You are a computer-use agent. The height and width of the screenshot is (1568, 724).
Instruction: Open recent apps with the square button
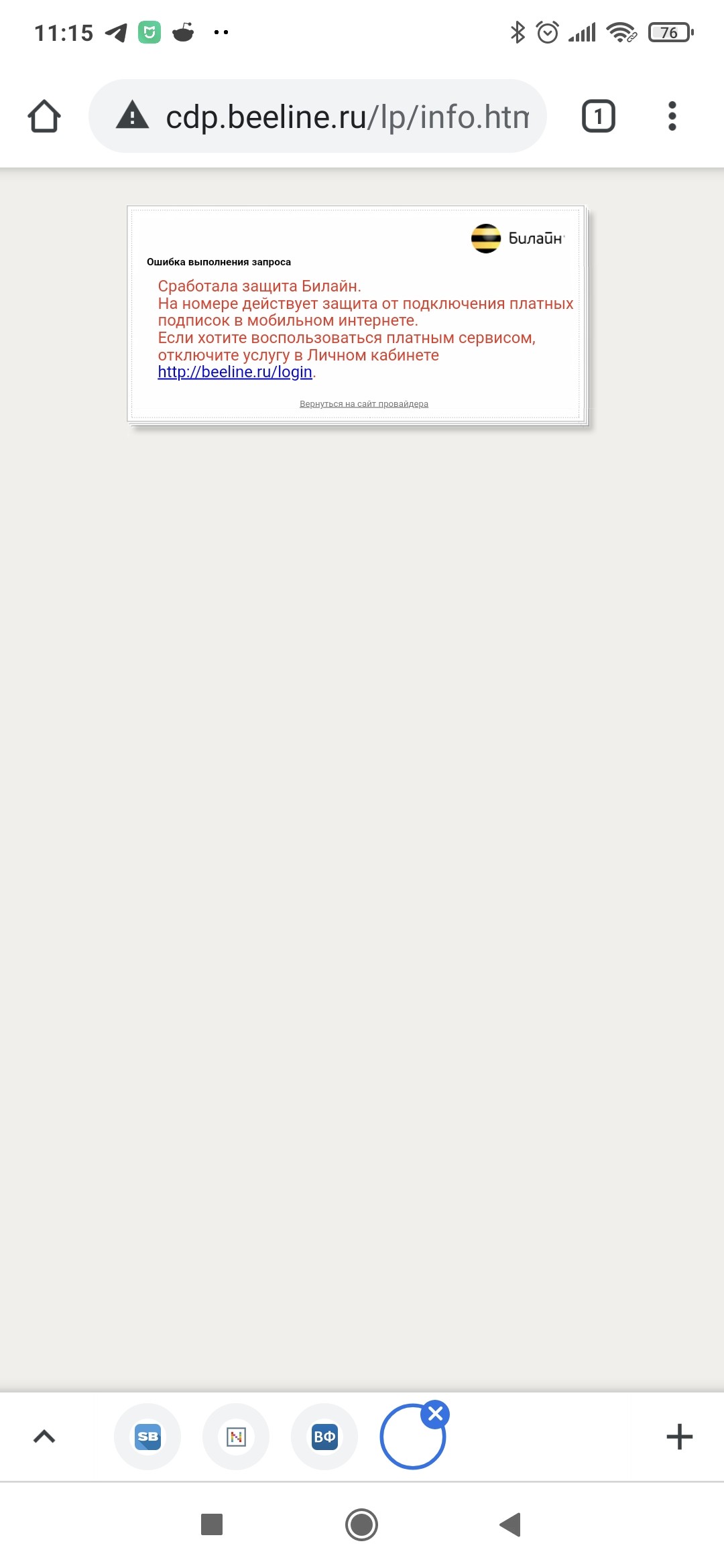pos(212,1524)
